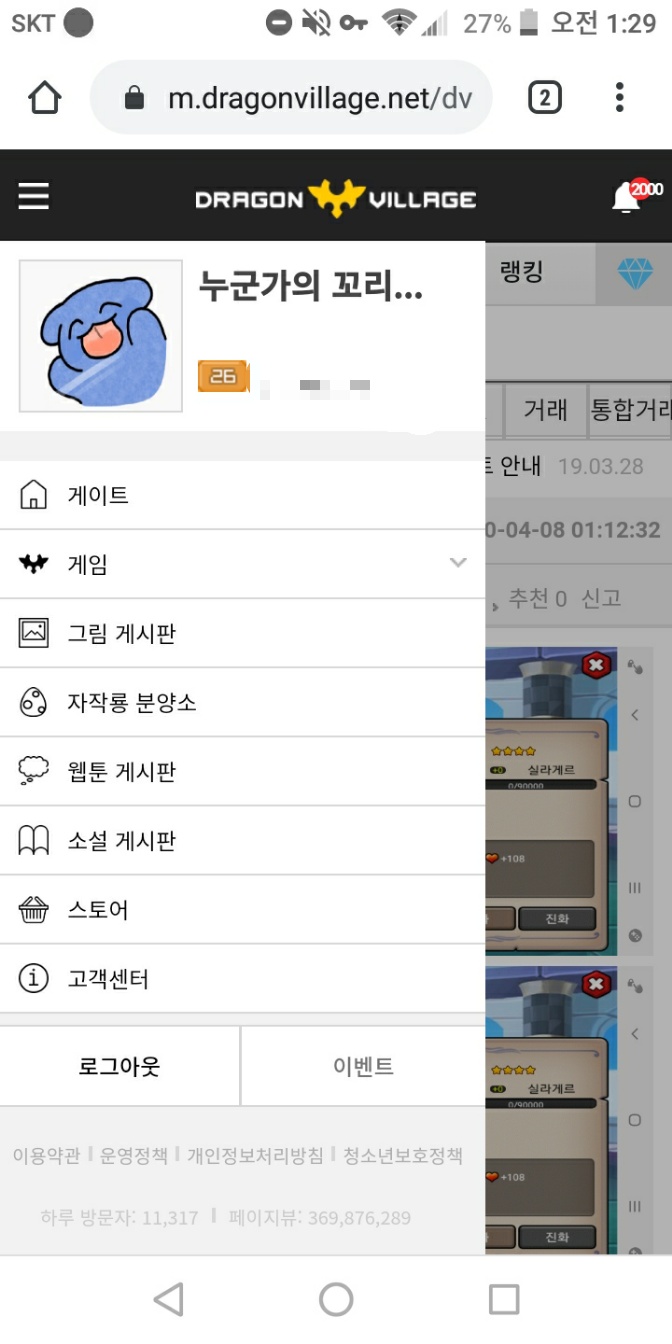Viewport: 672px width, 1344px height.
Task: View the 이용약관 terms link
Action: 46,1156
